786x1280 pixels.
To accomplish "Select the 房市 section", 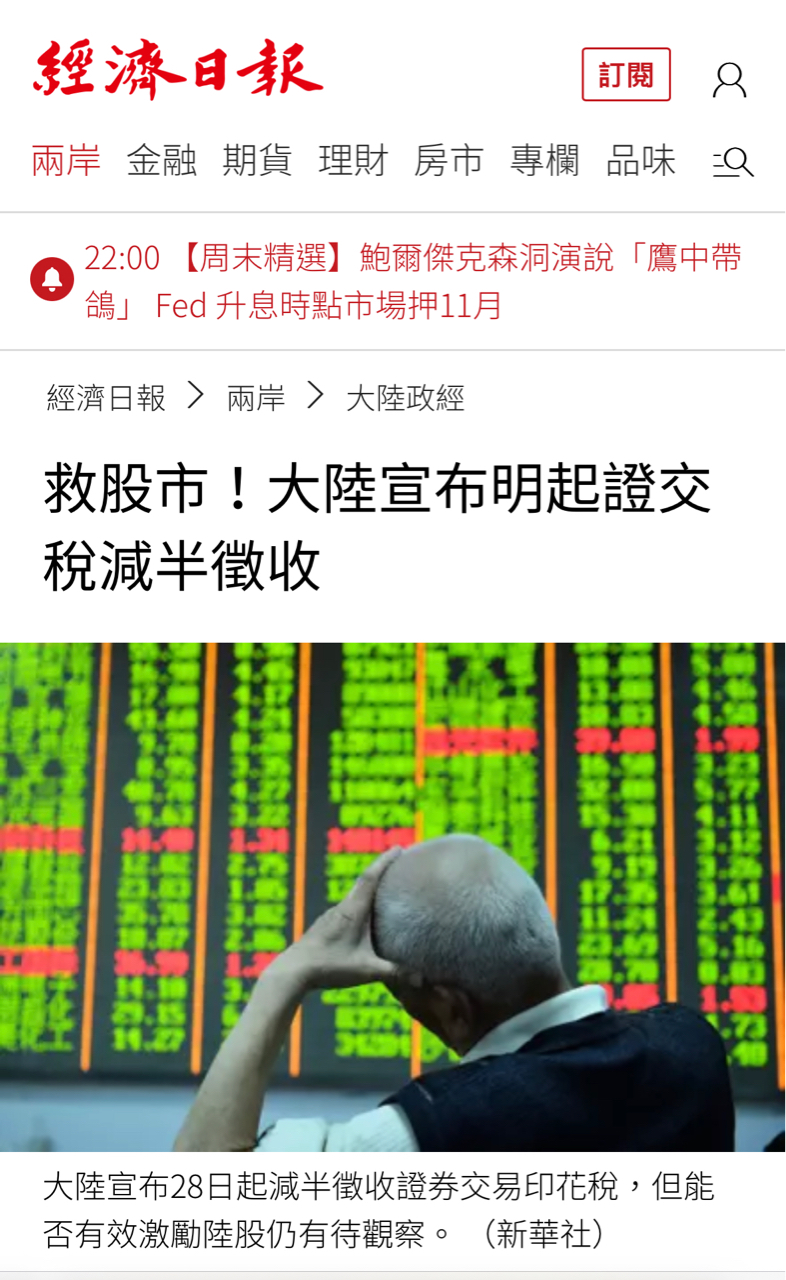I will click(450, 158).
